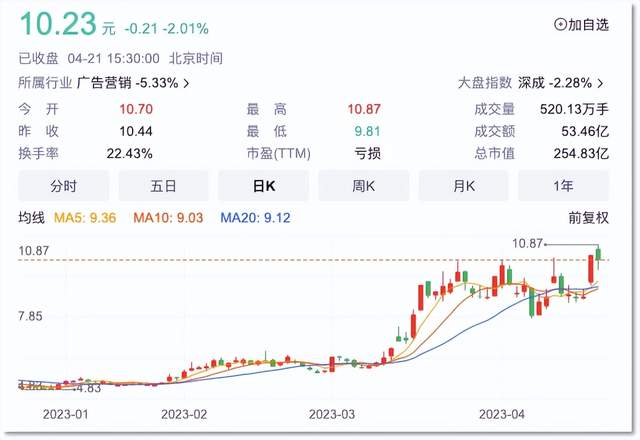Open the 广告营销 industry link
The image size is (640, 440).
(131, 83)
